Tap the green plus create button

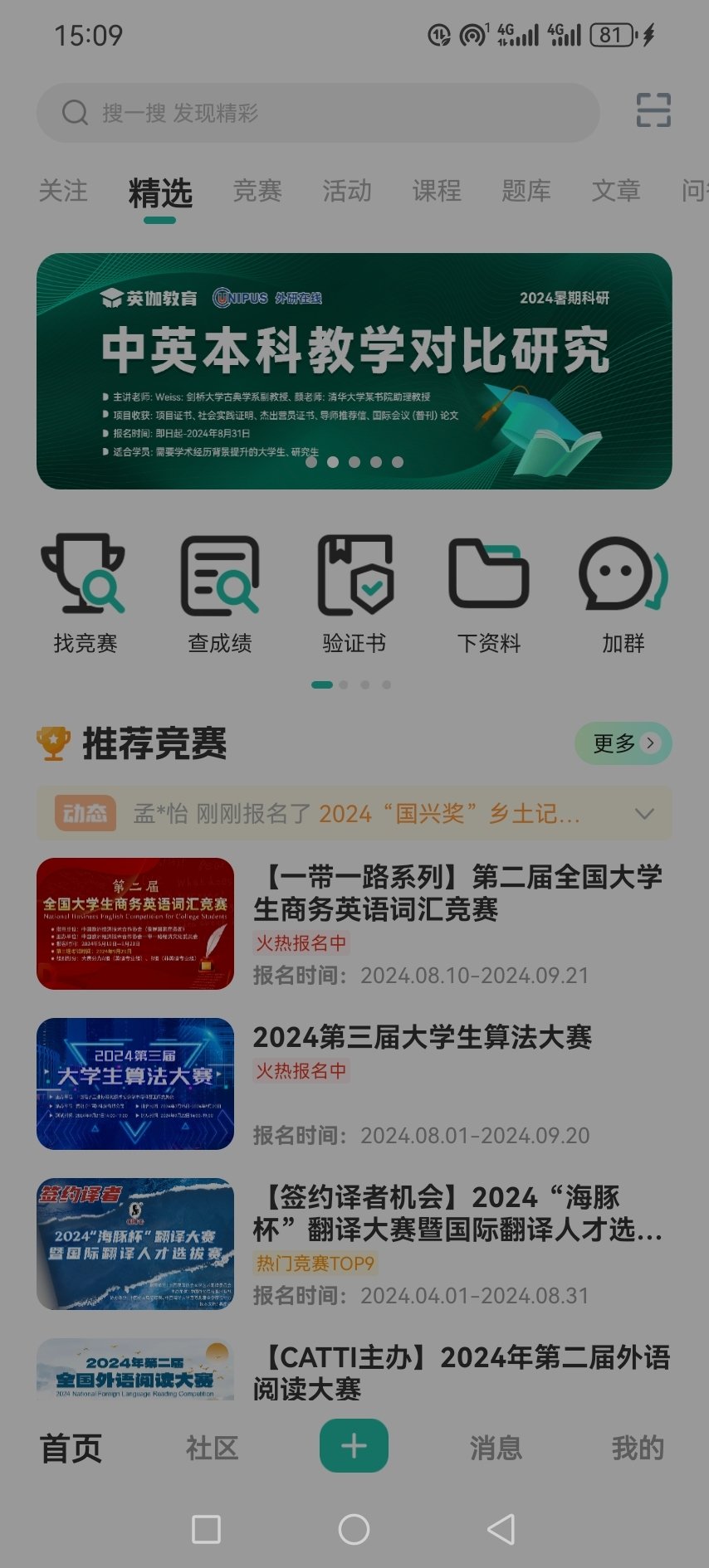354,1446
